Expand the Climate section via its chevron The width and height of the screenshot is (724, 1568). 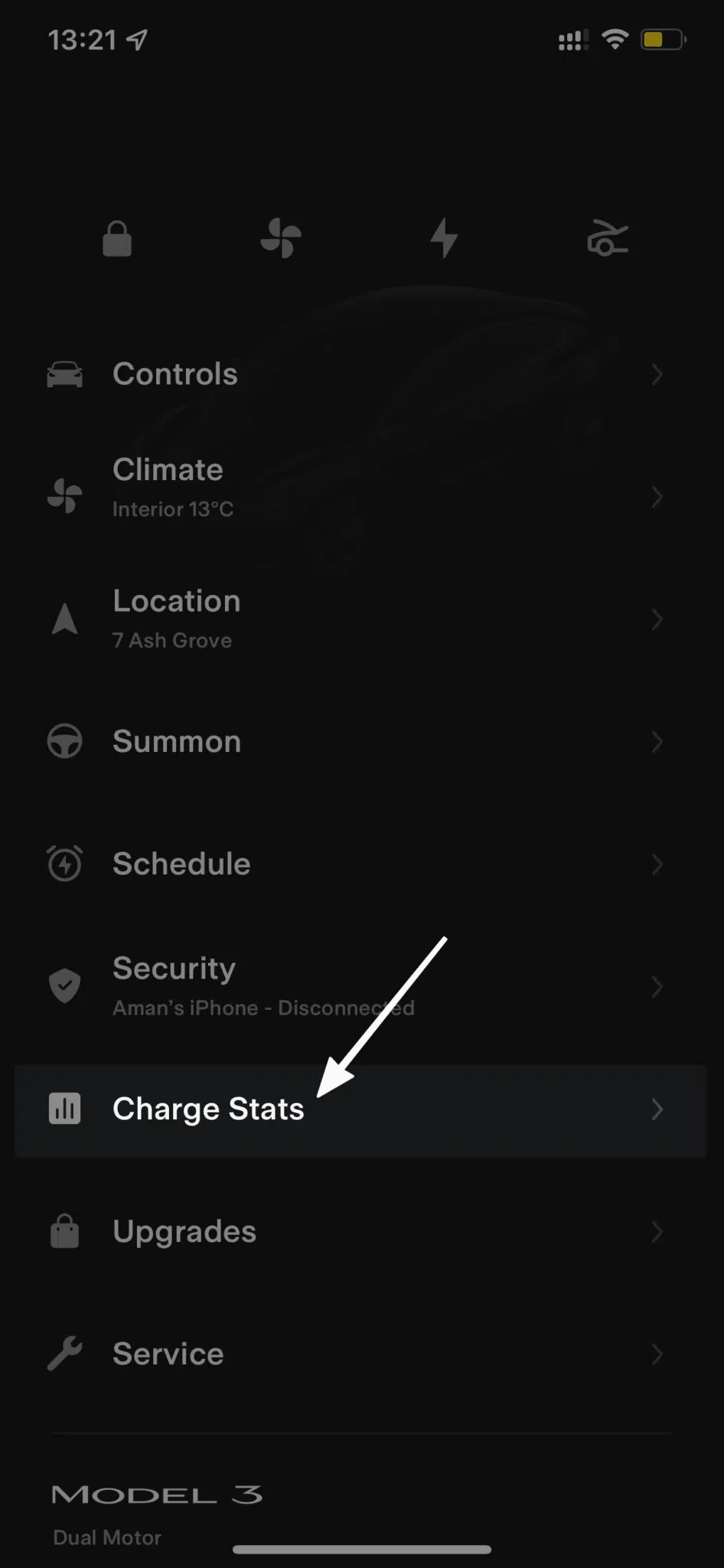657,497
